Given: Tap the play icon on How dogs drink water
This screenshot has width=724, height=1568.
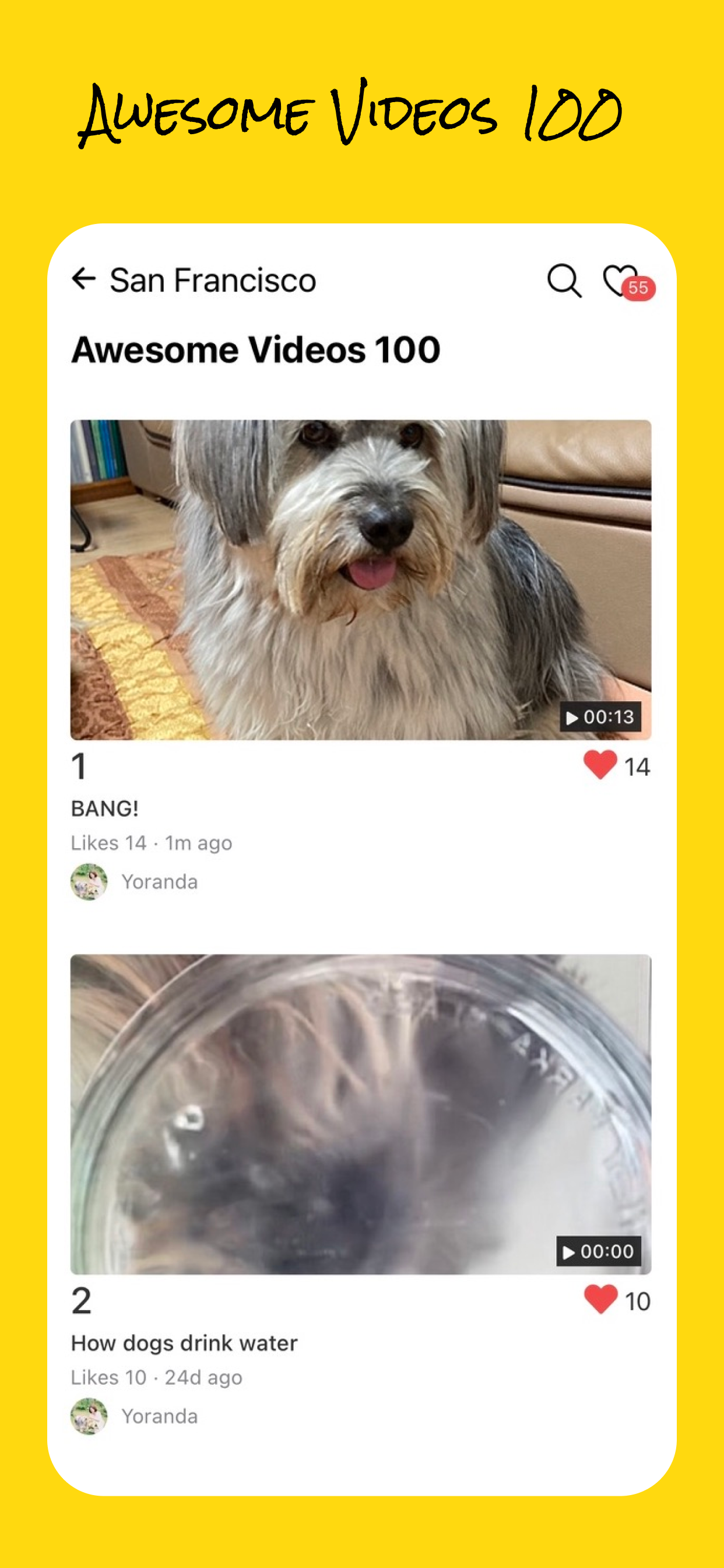Looking at the screenshot, I should [570, 1252].
